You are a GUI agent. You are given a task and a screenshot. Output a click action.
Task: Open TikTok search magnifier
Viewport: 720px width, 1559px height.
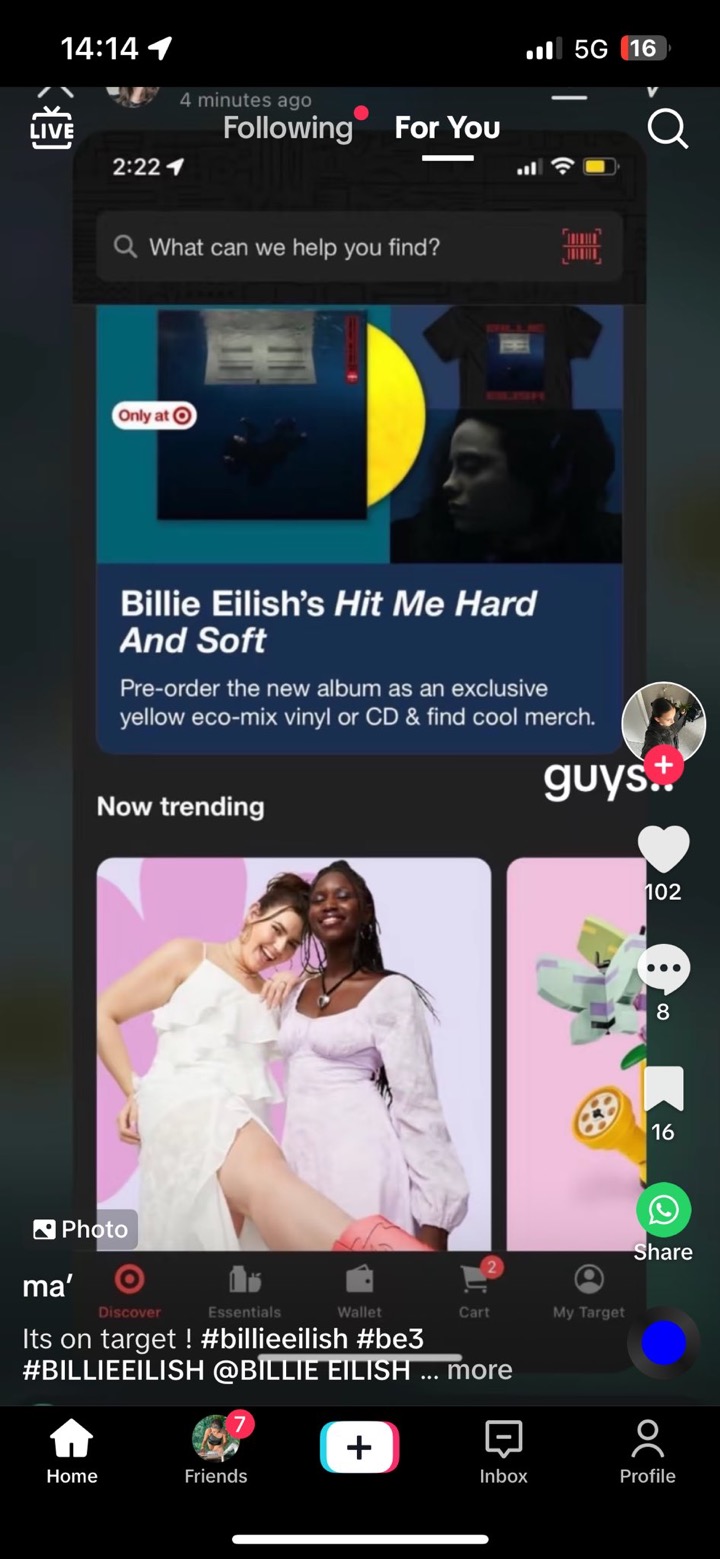pos(667,128)
